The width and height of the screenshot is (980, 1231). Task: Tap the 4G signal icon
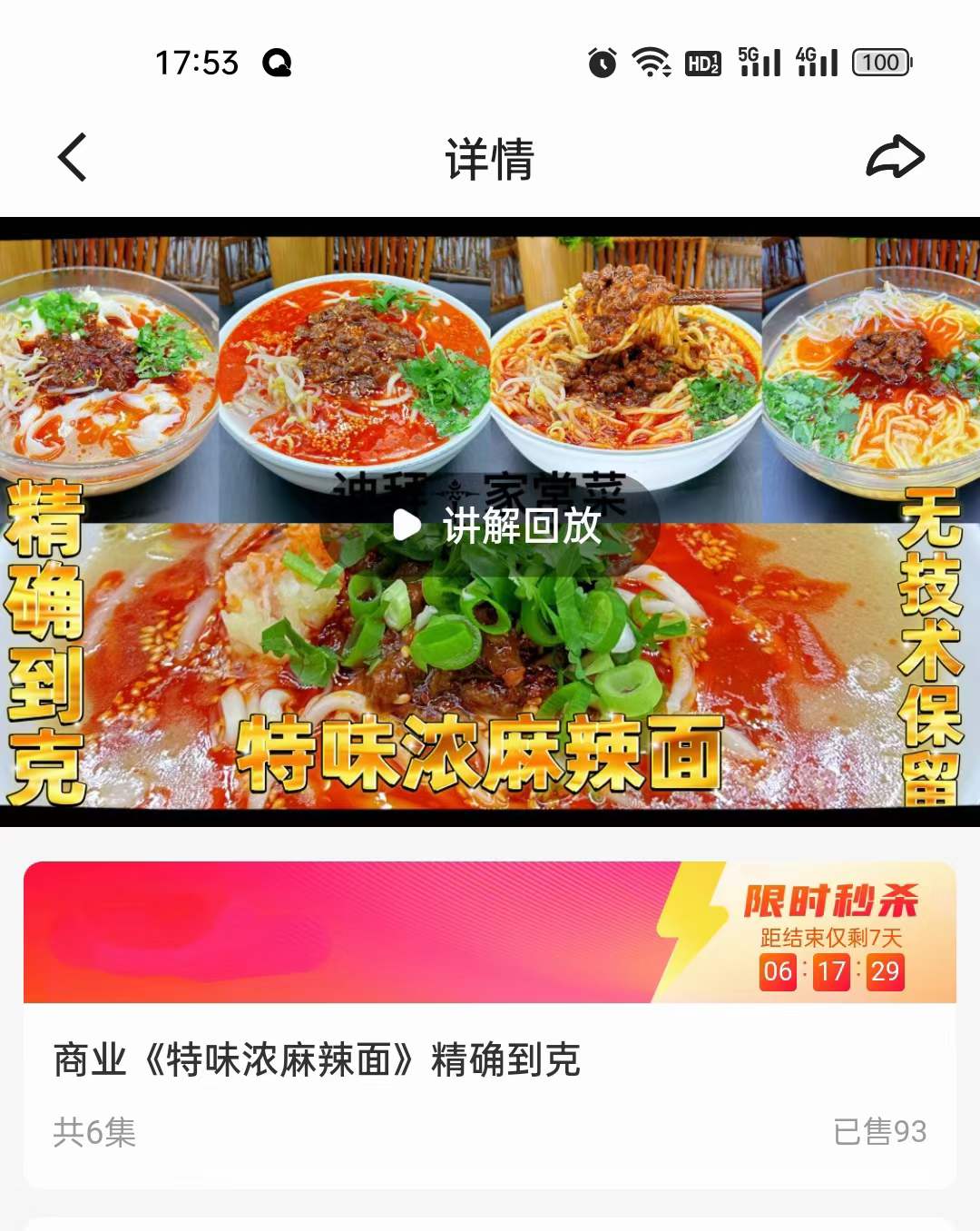(819, 62)
